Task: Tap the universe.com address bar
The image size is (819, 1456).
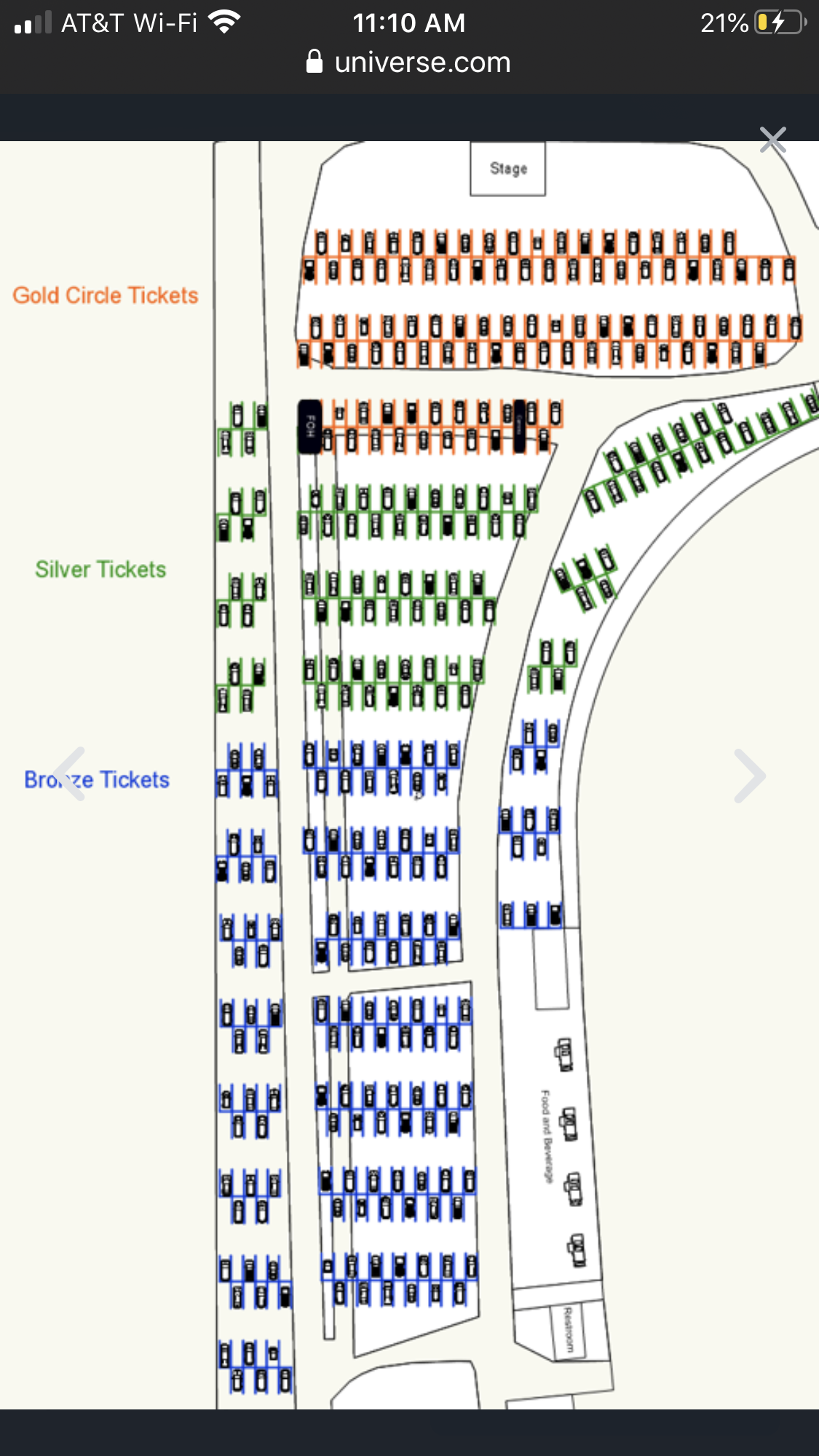Action: pyautogui.click(x=409, y=63)
